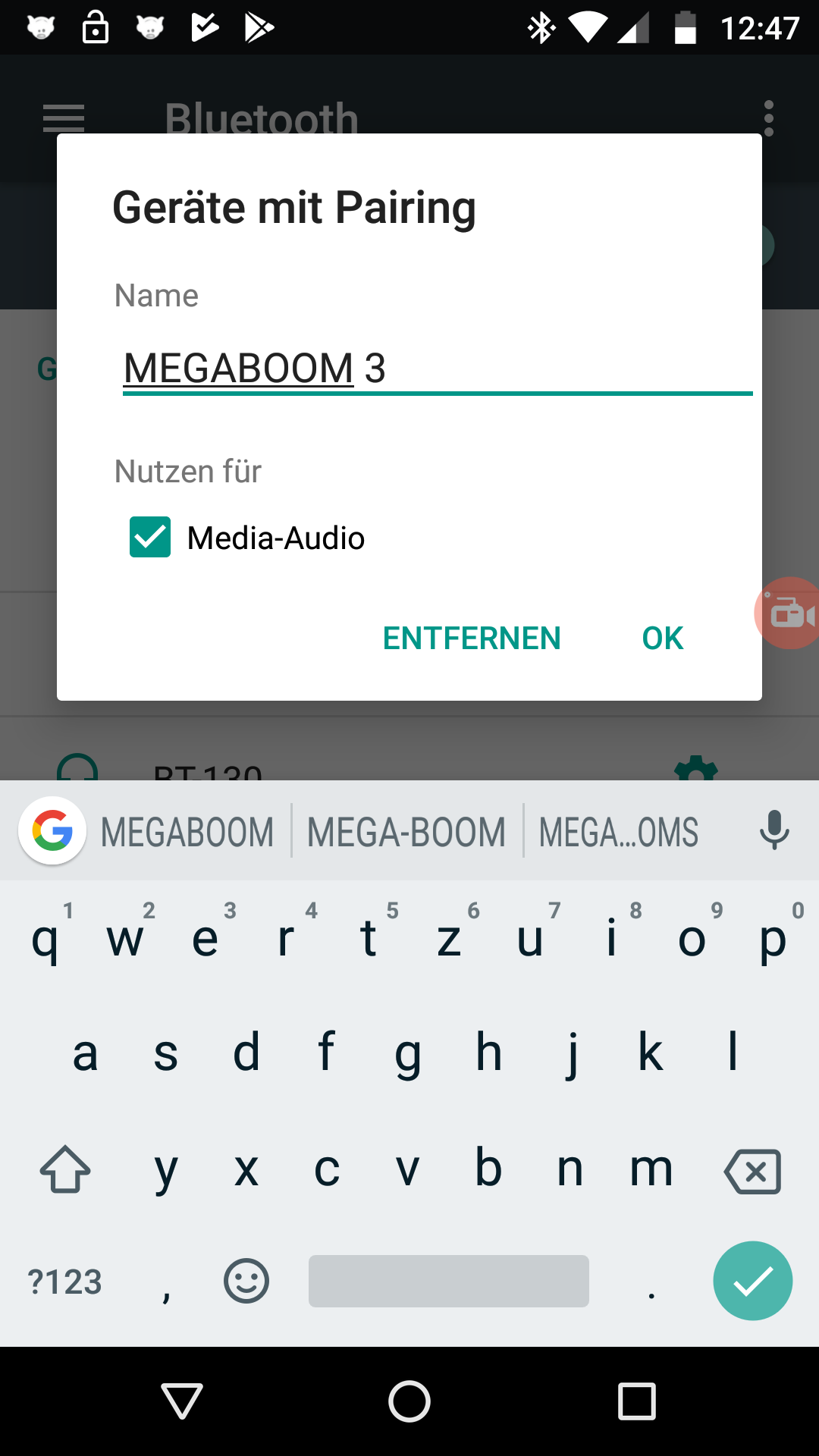
Task: Uncheck the Media-Audio checkbox
Action: (x=150, y=537)
